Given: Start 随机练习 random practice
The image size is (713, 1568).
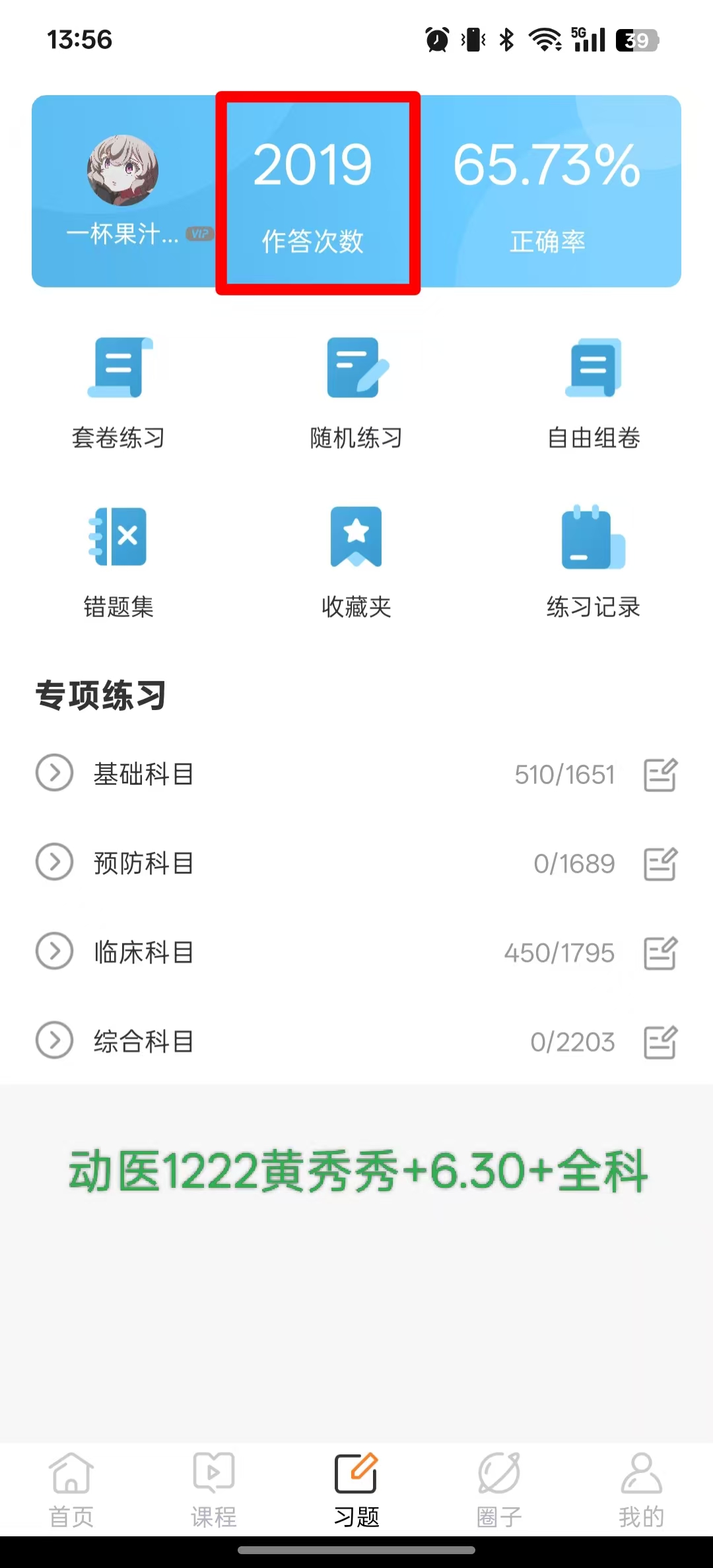Looking at the screenshot, I should point(356,393).
